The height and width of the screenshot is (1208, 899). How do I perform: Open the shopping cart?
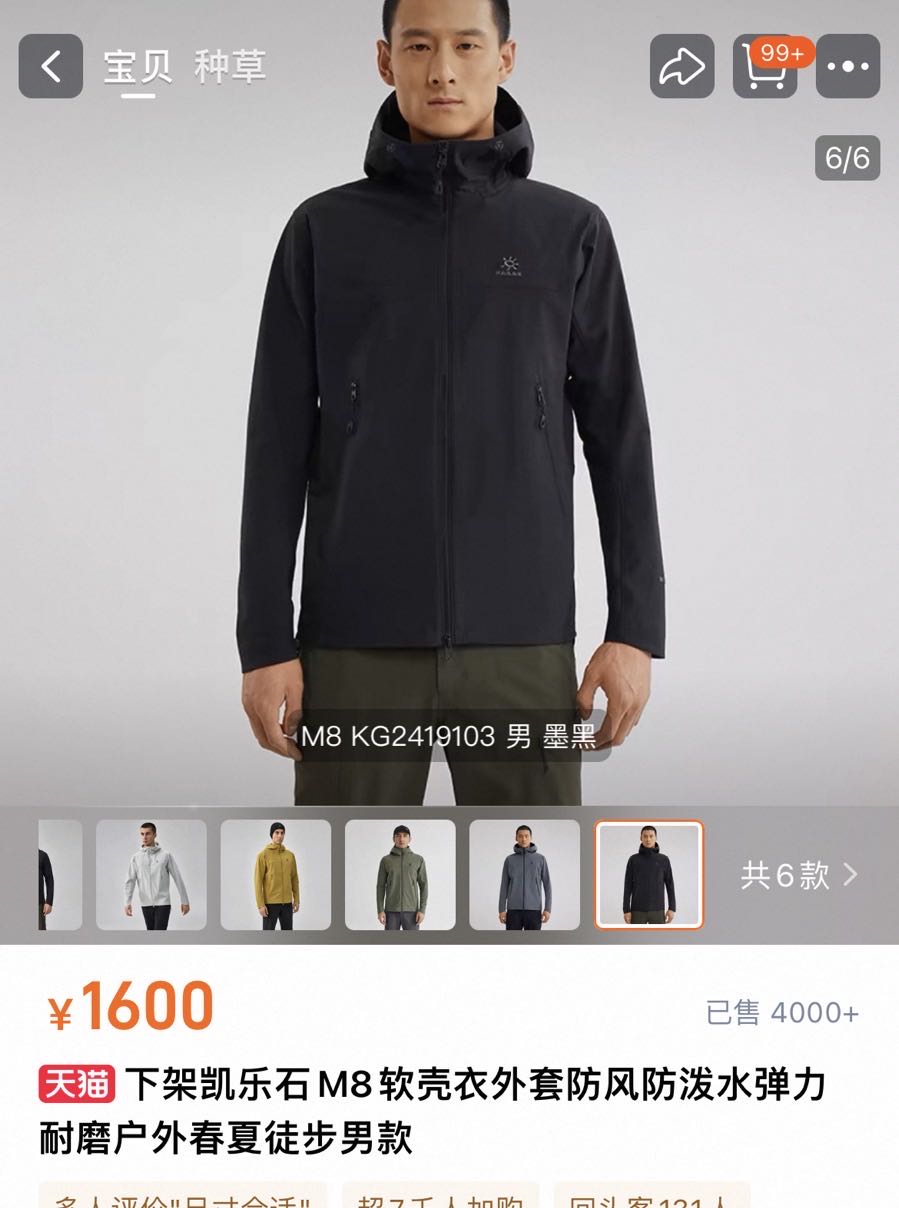coord(765,67)
